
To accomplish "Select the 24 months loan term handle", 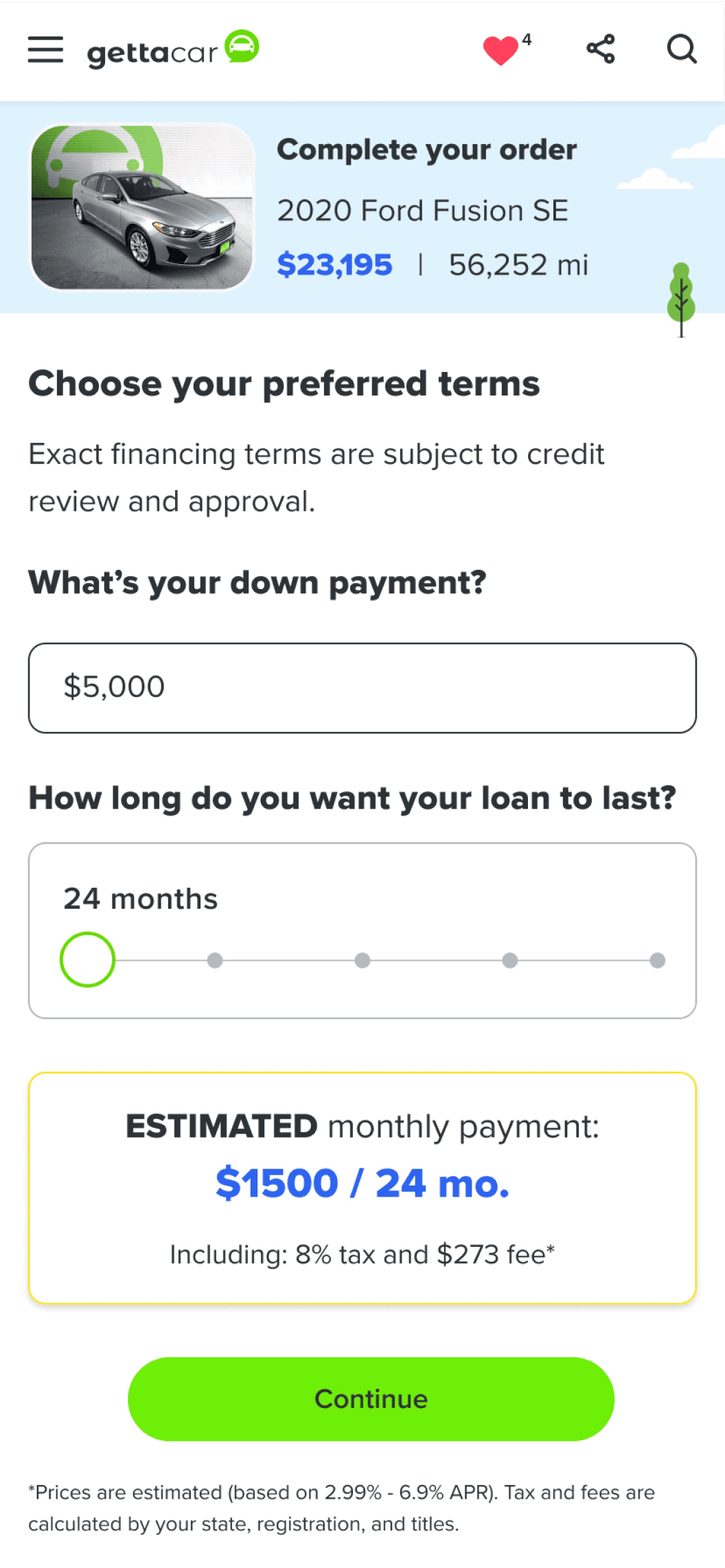I will (87, 960).
